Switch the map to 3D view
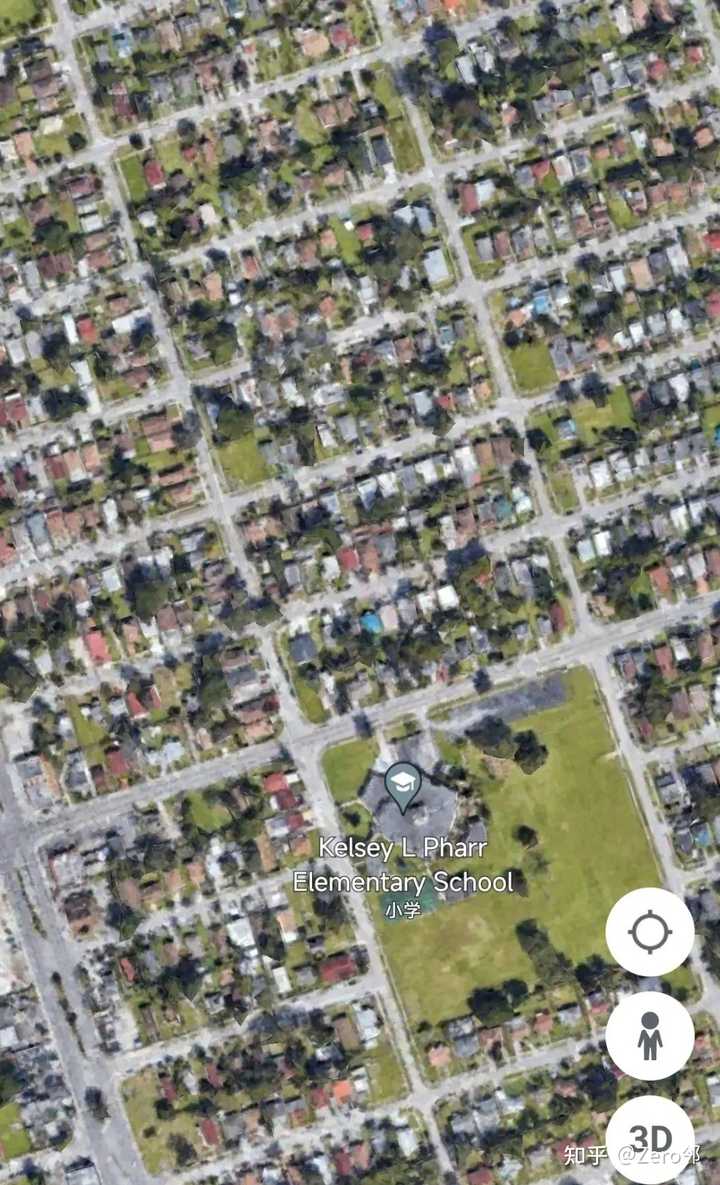This screenshot has width=720, height=1185. pos(650,1140)
